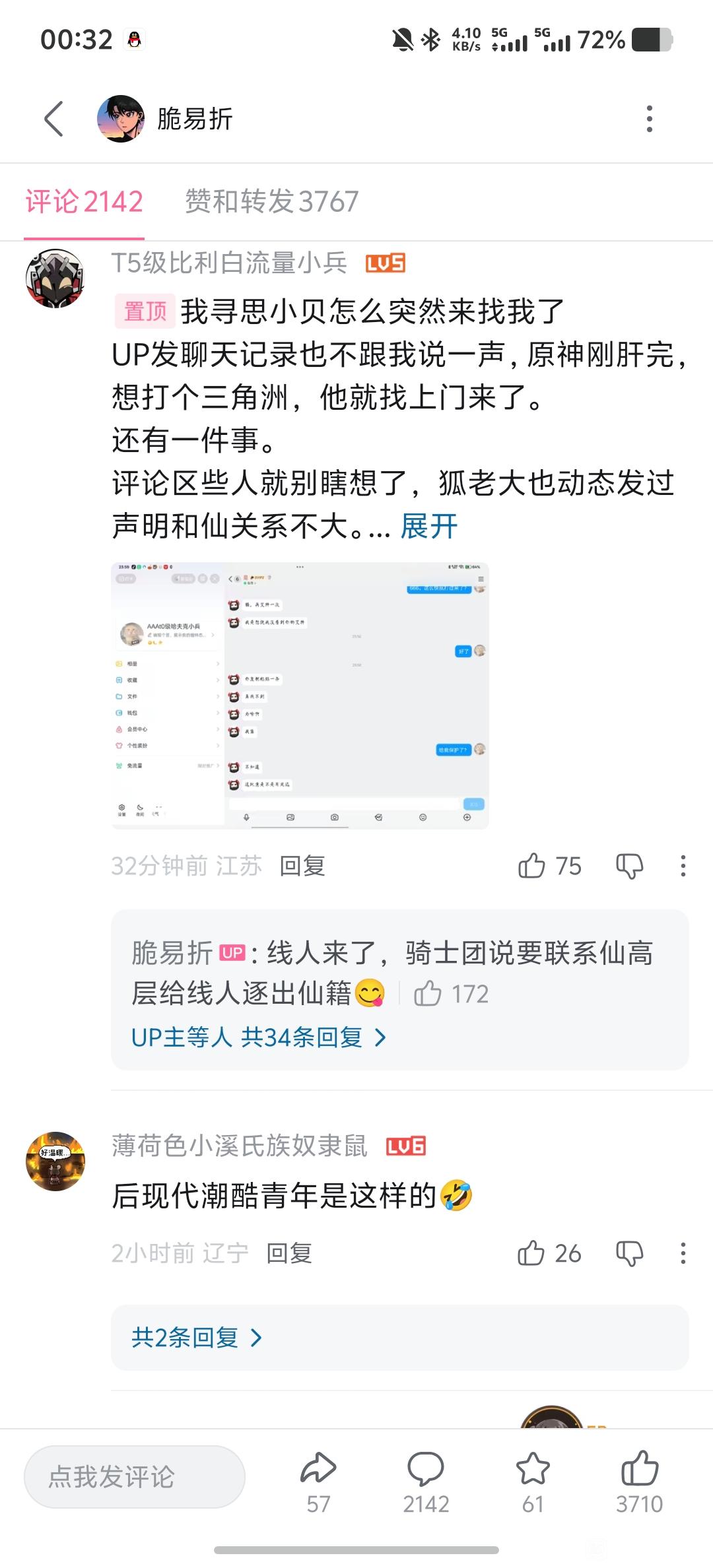
Task: Favorite the post with the star icon
Action: (x=533, y=1482)
